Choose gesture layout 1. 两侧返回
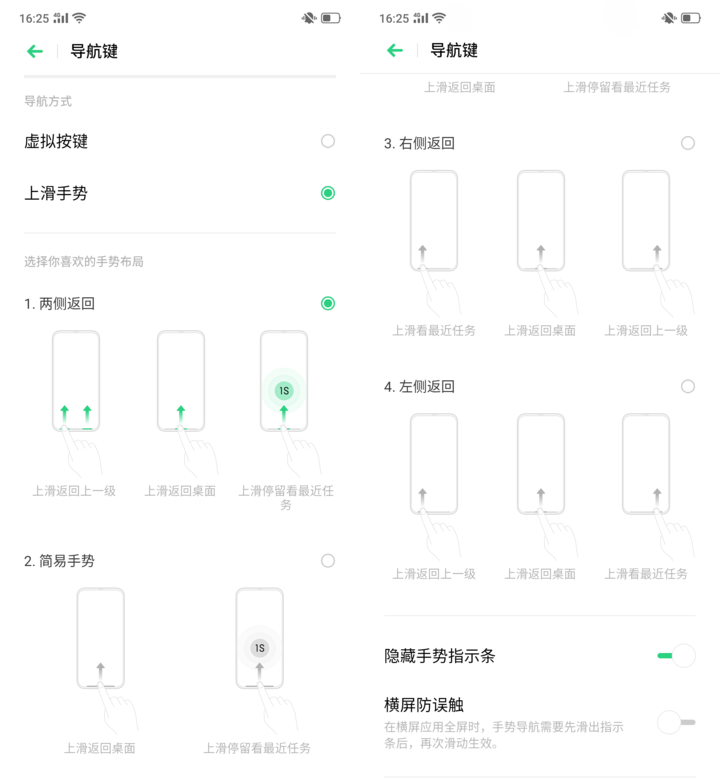 point(327,303)
